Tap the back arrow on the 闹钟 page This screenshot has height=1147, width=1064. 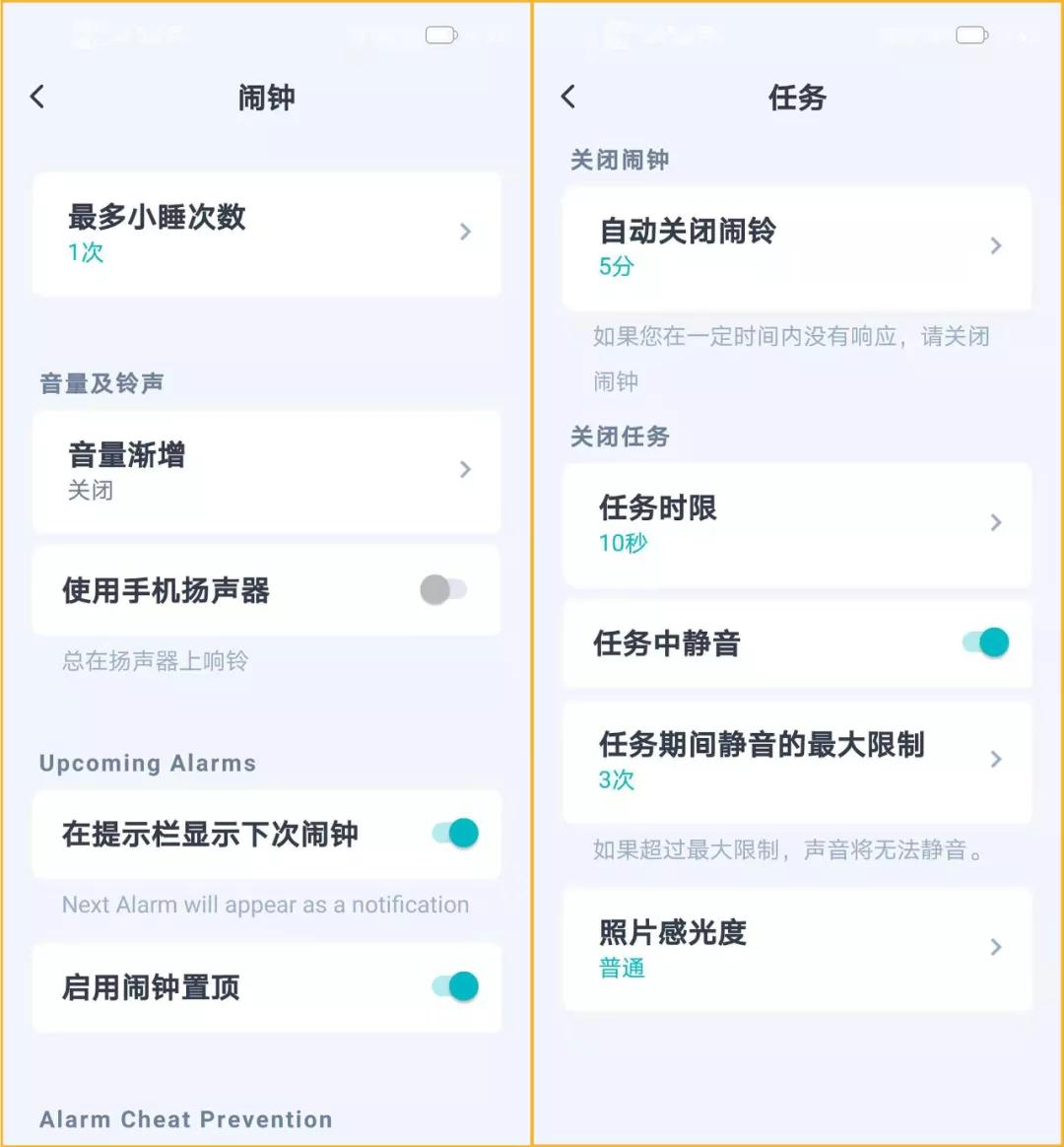tap(36, 97)
